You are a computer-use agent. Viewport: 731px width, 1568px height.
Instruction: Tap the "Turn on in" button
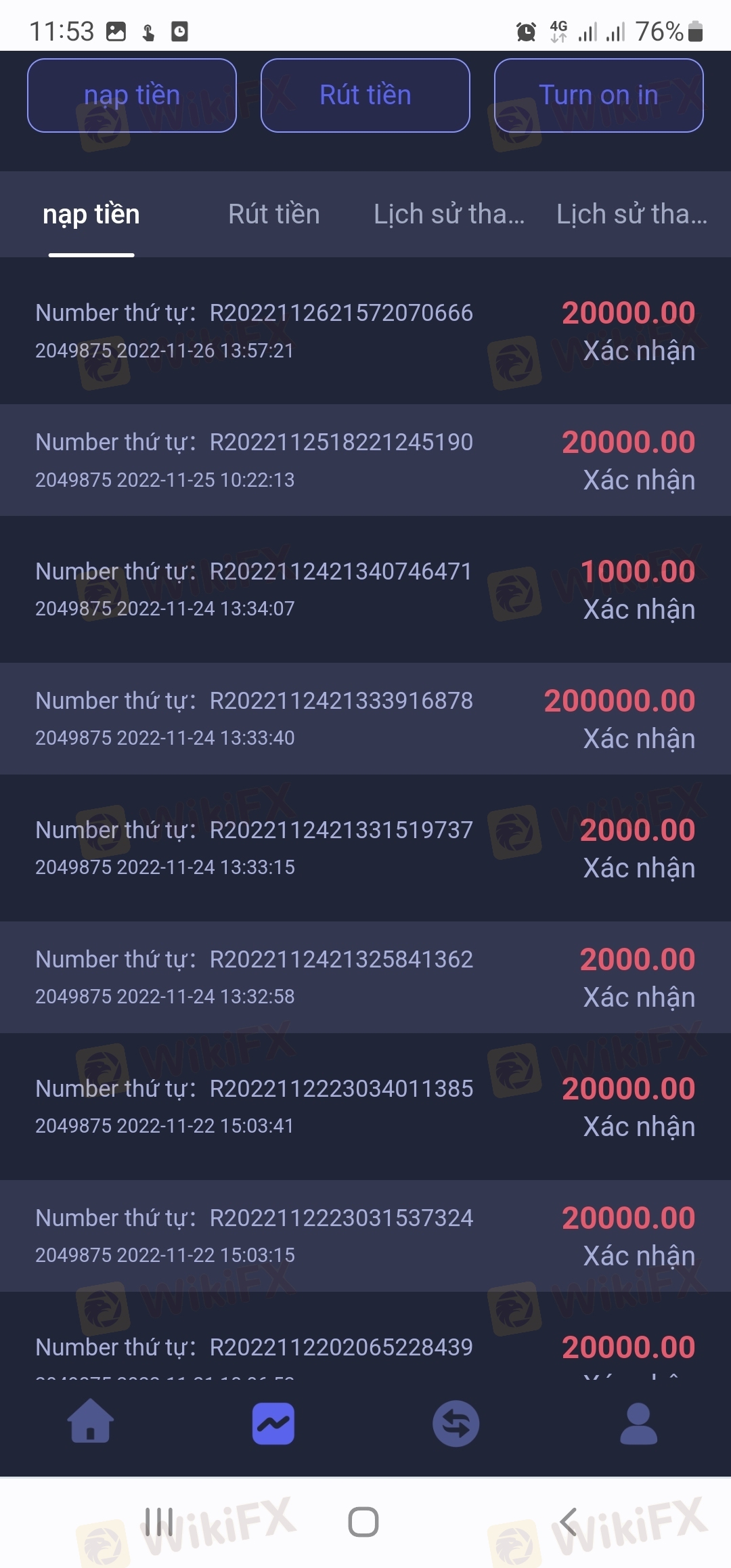(x=599, y=95)
